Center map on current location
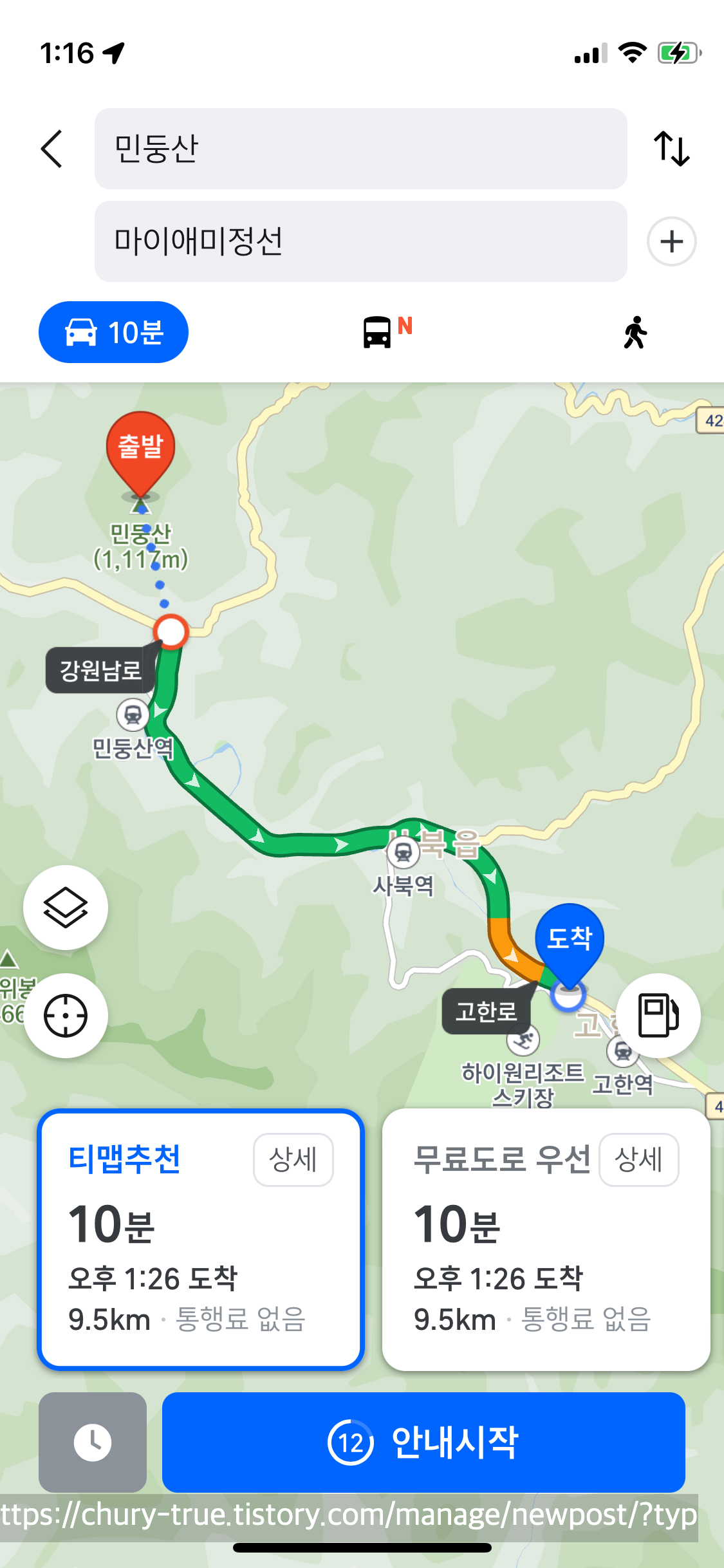This screenshot has width=724, height=1568. pyautogui.click(x=66, y=1016)
